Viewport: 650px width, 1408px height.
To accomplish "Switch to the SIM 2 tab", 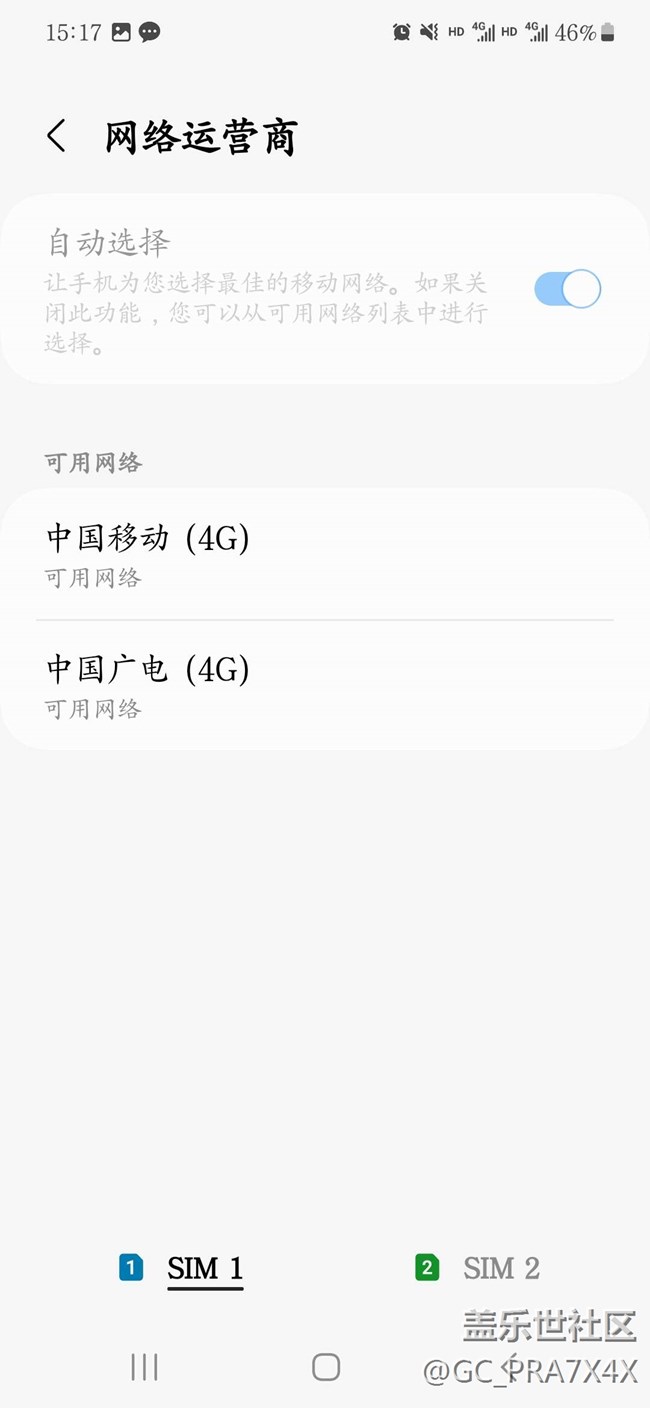I will point(479,1269).
